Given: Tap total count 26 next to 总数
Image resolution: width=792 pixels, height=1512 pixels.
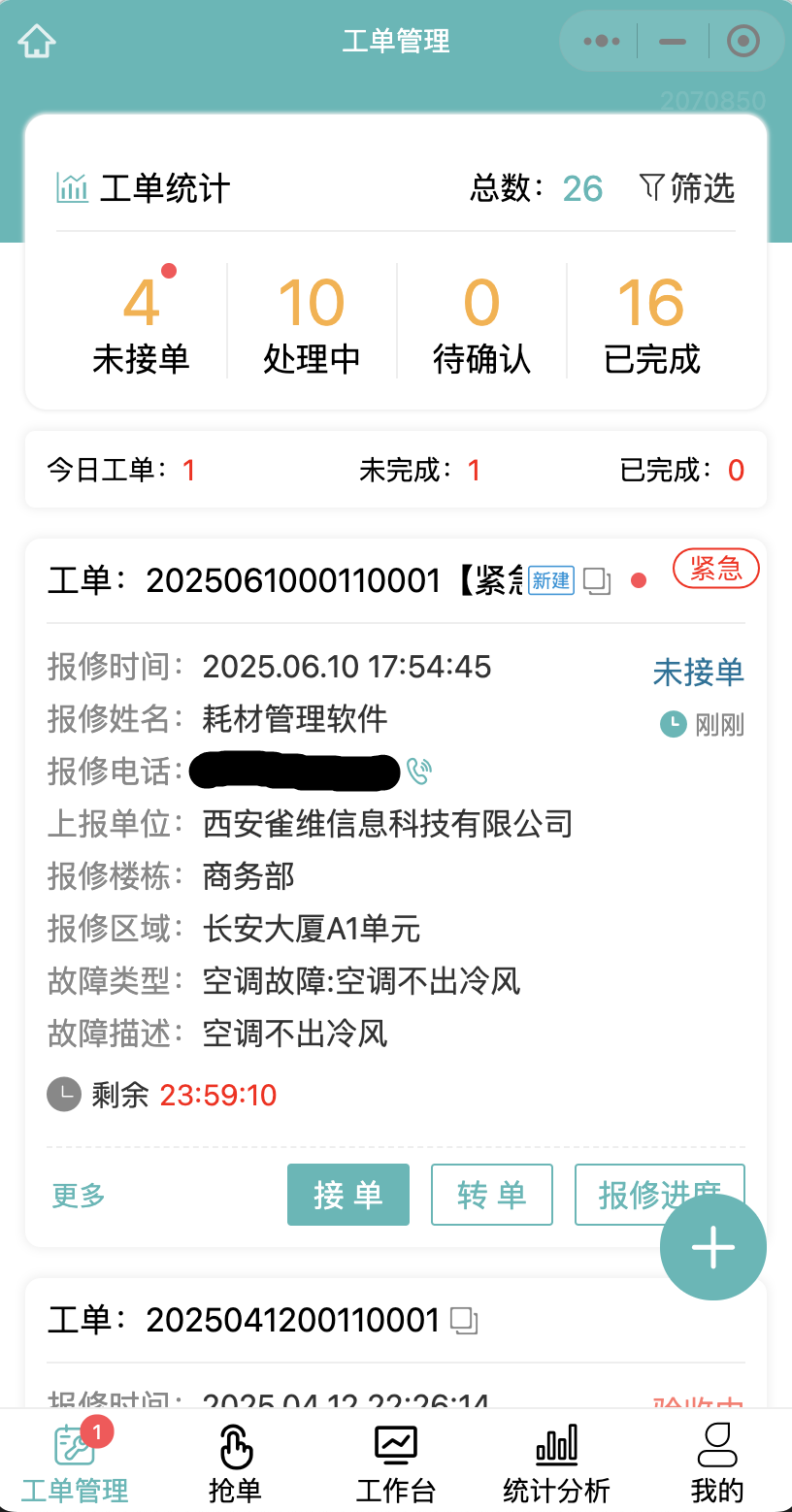Looking at the screenshot, I should click(x=582, y=188).
